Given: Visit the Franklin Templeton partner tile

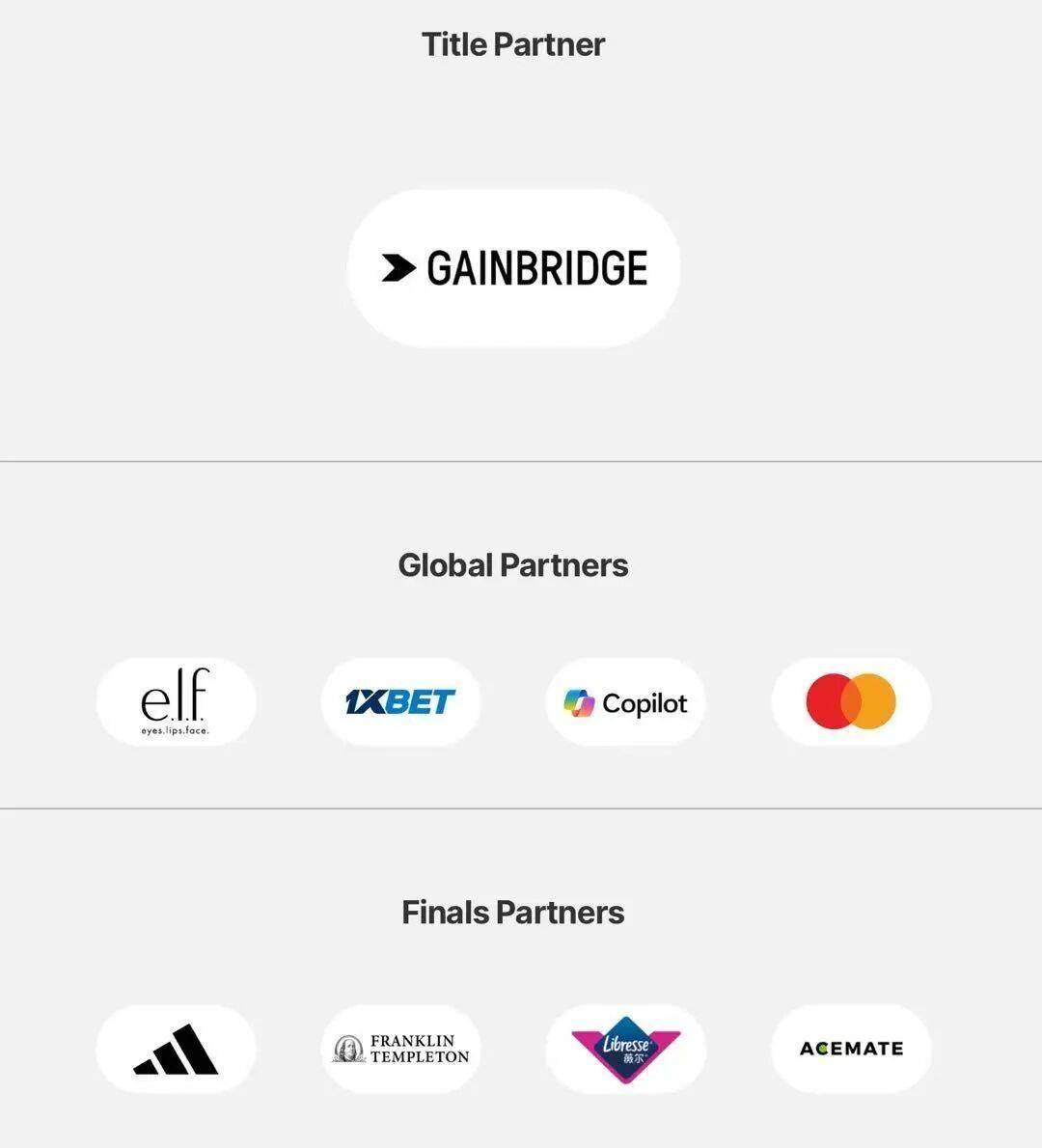Looking at the screenshot, I should [400, 1049].
